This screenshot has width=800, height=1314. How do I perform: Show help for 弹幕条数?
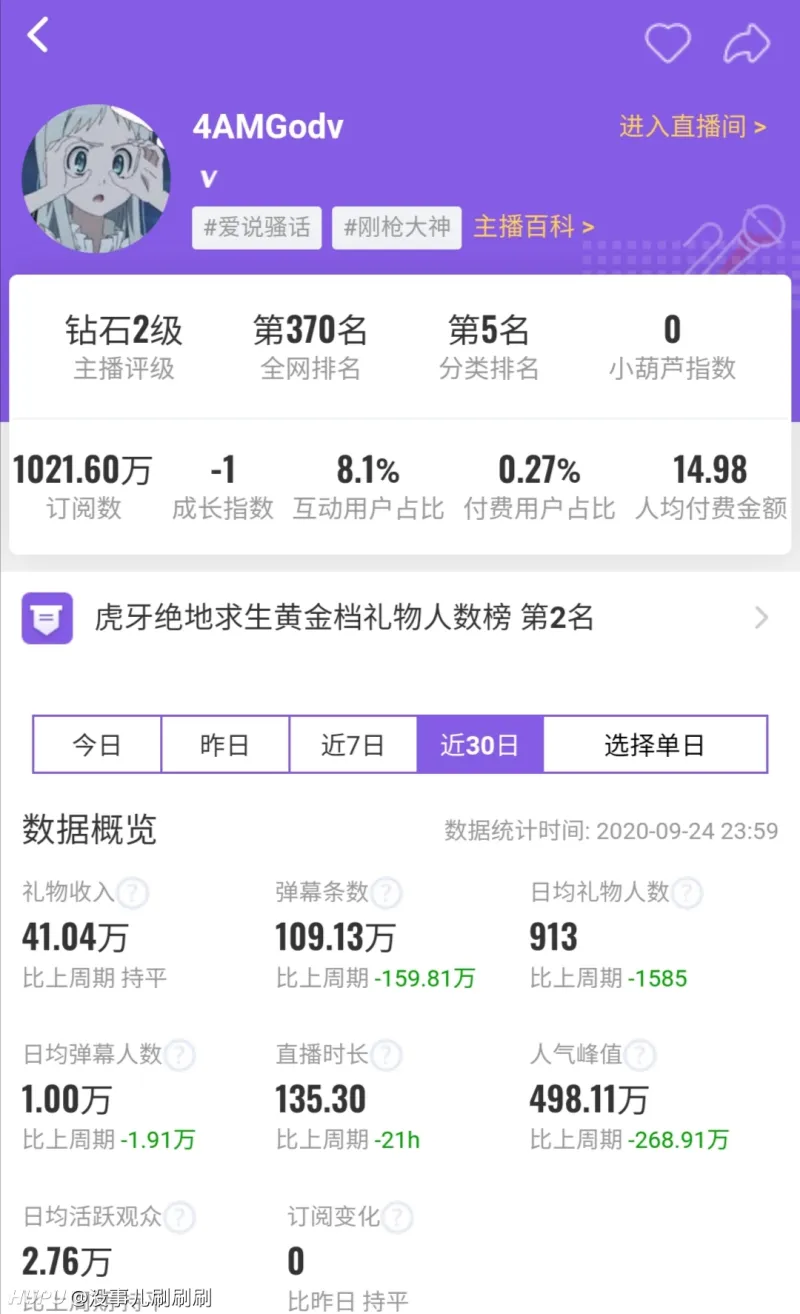[386, 892]
